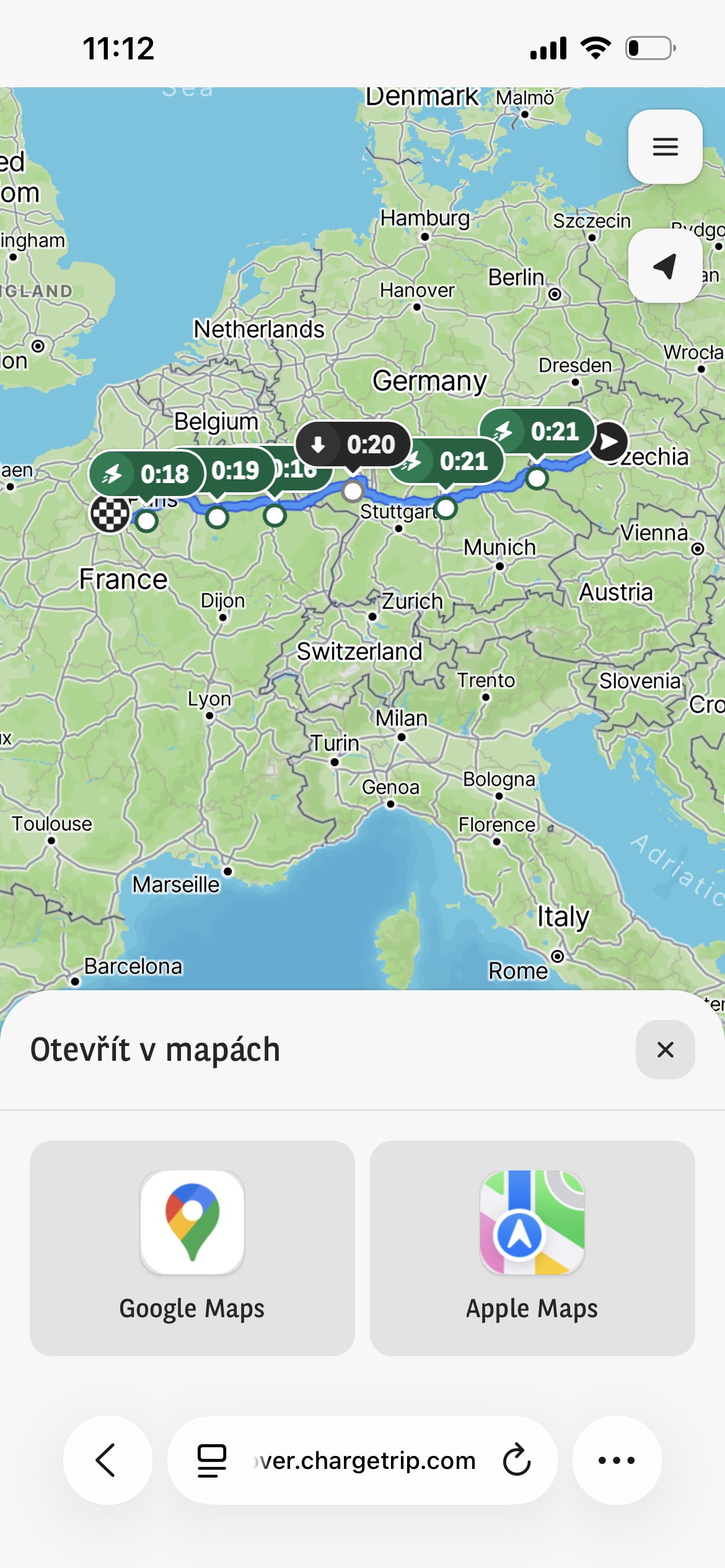The width and height of the screenshot is (725, 1568).
Task: Open route in Google Maps
Action: [192, 1248]
